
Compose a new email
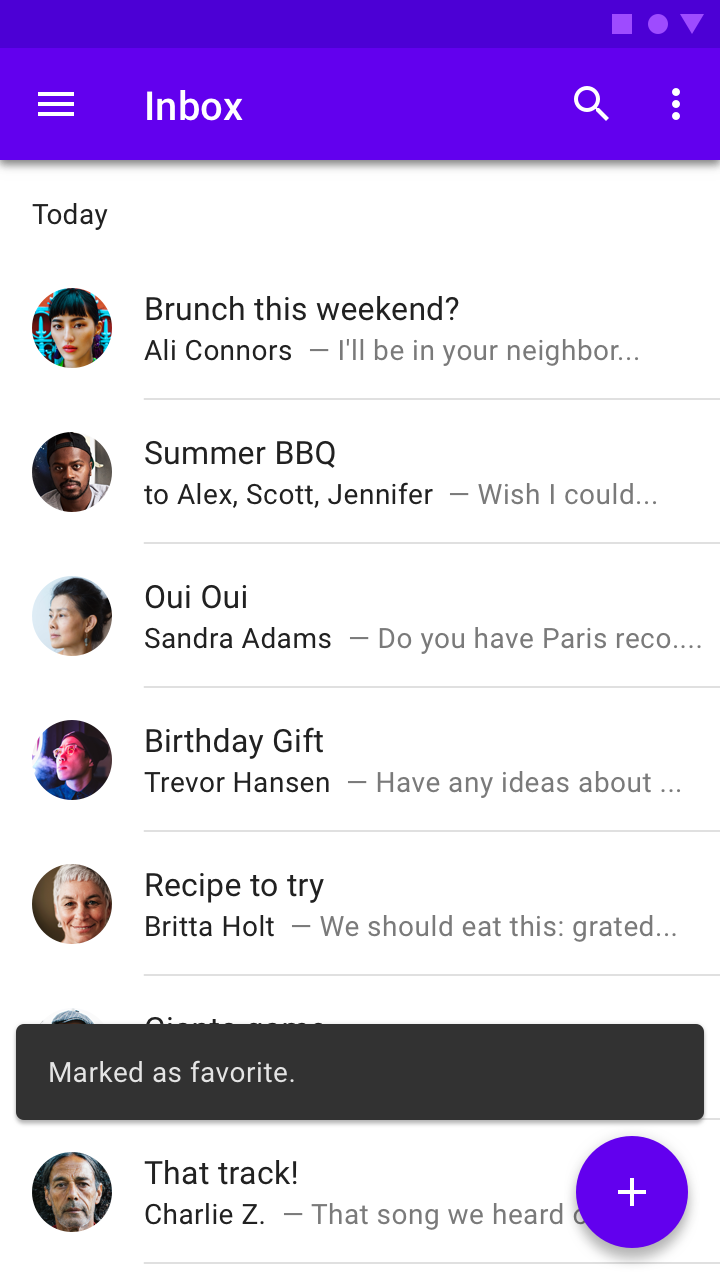click(x=632, y=1192)
